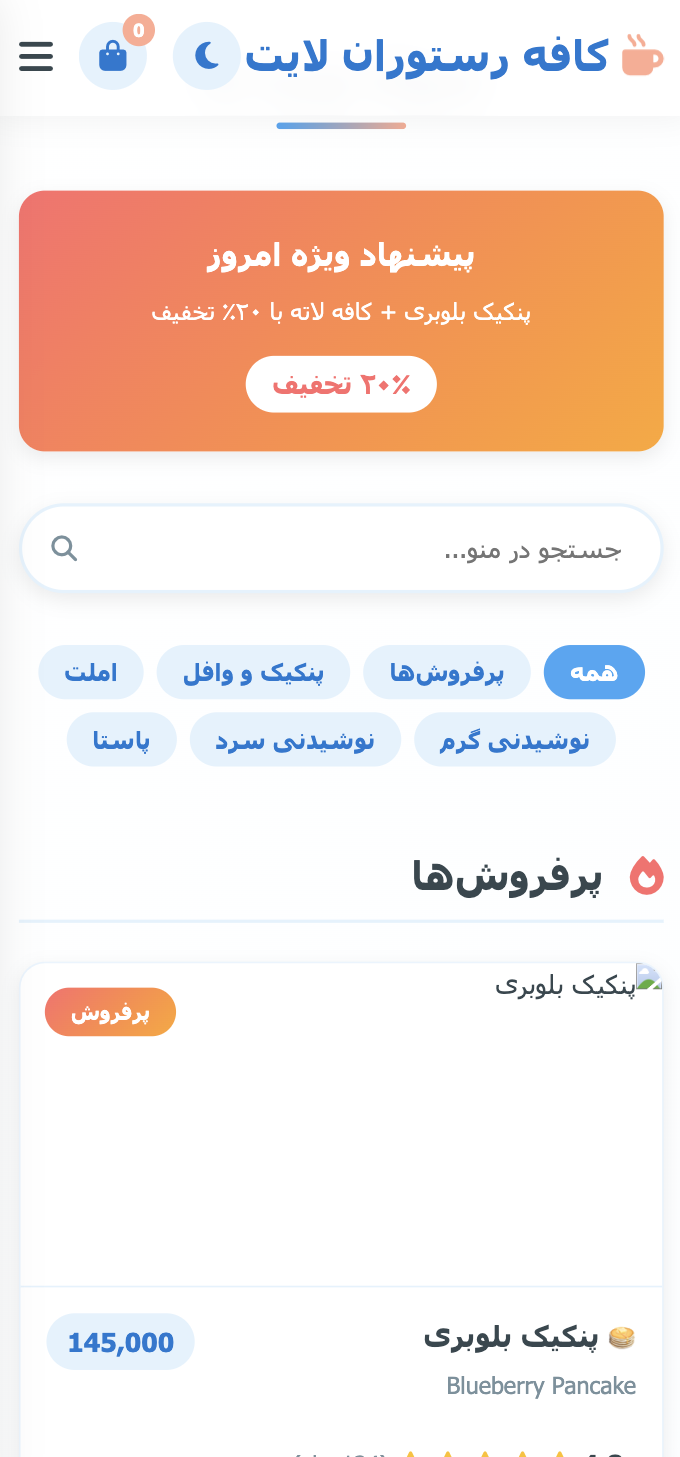Filter menu by نوشیدنی سرد
The width and height of the screenshot is (680, 1457).
point(295,740)
